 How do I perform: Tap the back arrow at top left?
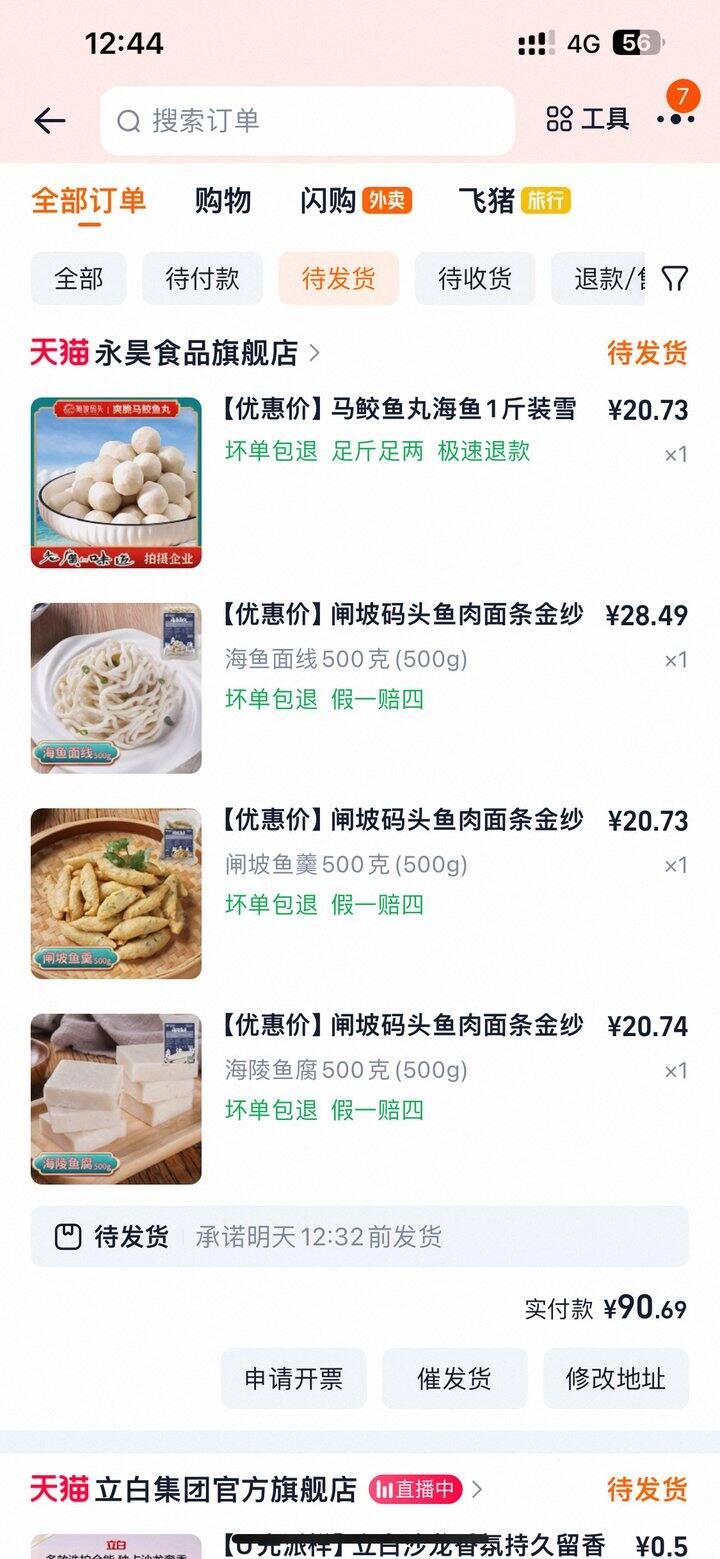48,119
